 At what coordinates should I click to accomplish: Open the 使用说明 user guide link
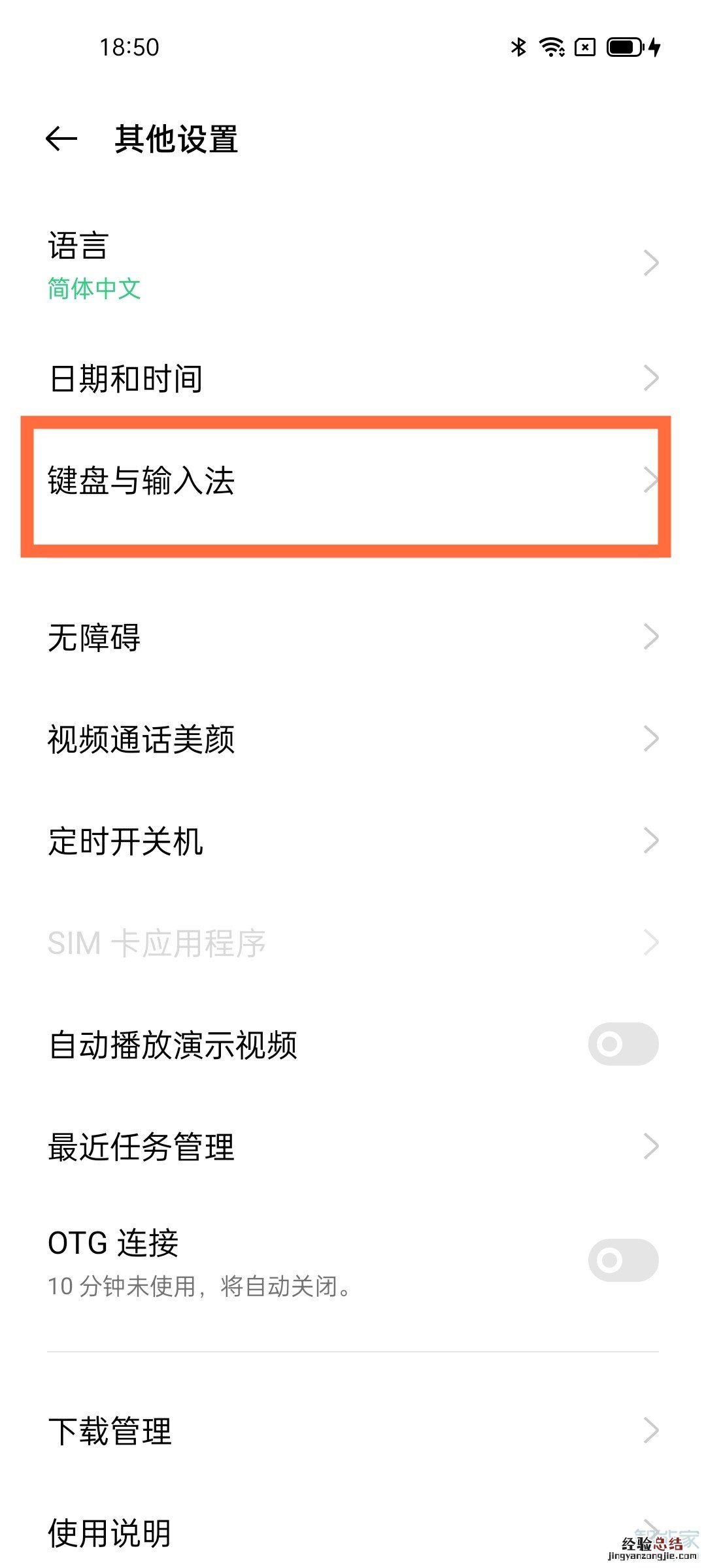pyautogui.click(x=261, y=1532)
